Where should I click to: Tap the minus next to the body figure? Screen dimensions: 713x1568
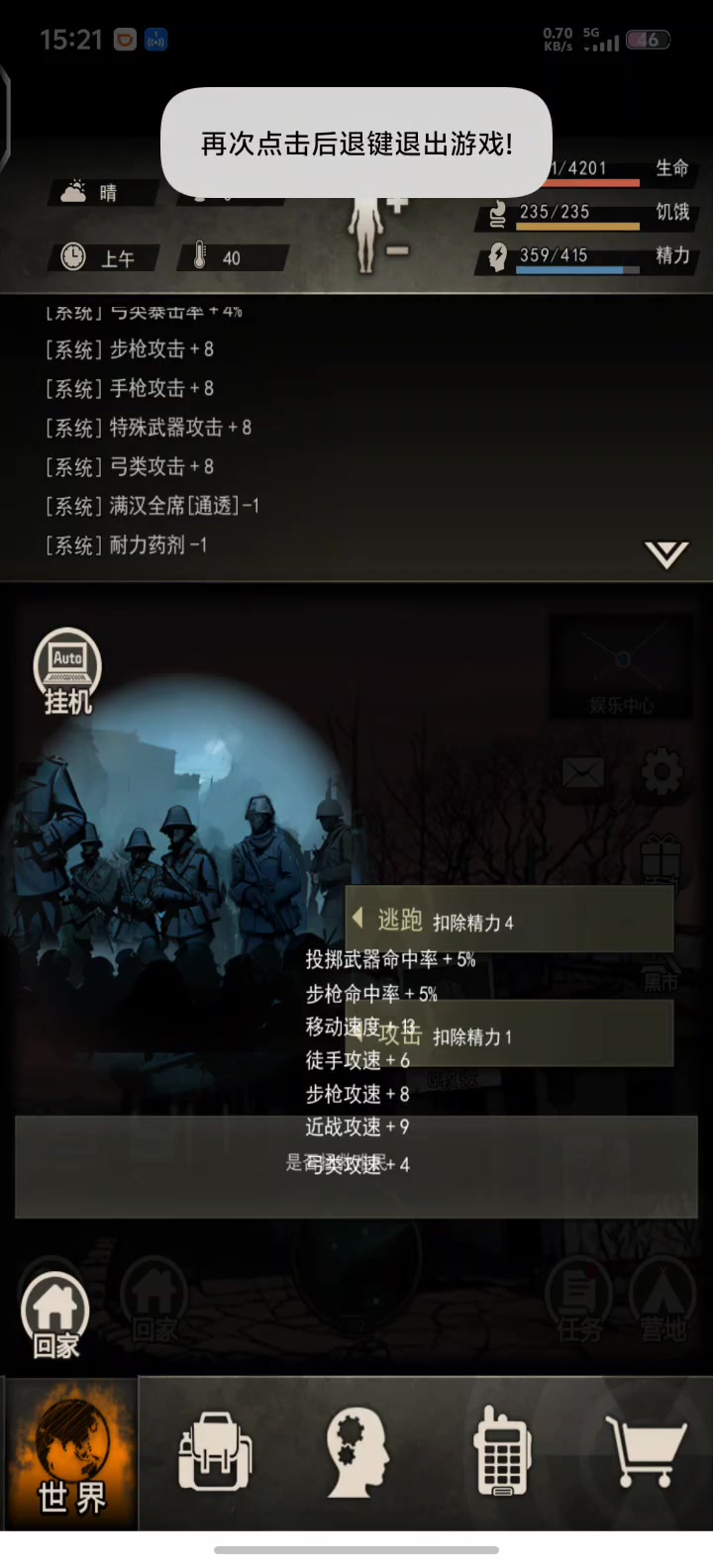397,251
